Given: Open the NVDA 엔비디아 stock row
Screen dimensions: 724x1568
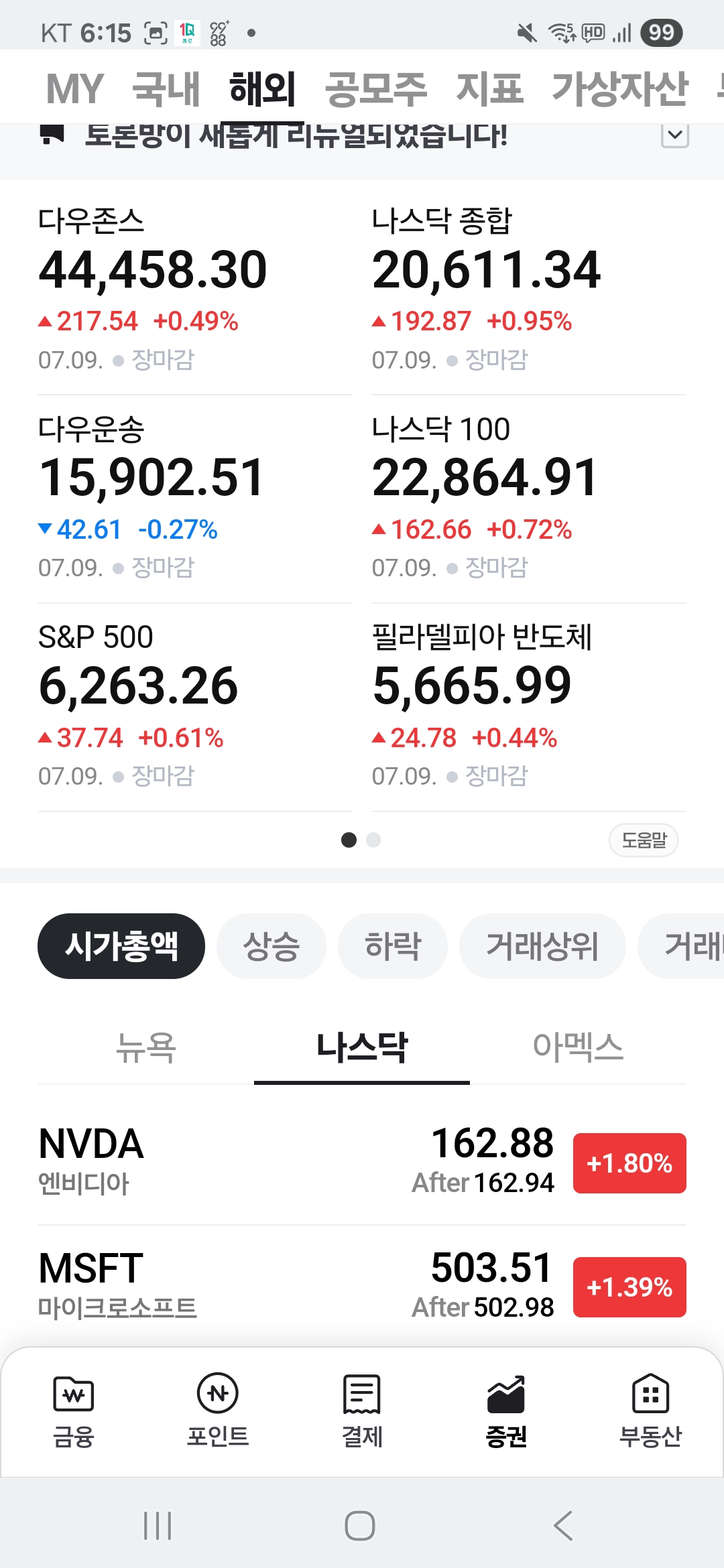Looking at the screenshot, I should click(x=362, y=1163).
